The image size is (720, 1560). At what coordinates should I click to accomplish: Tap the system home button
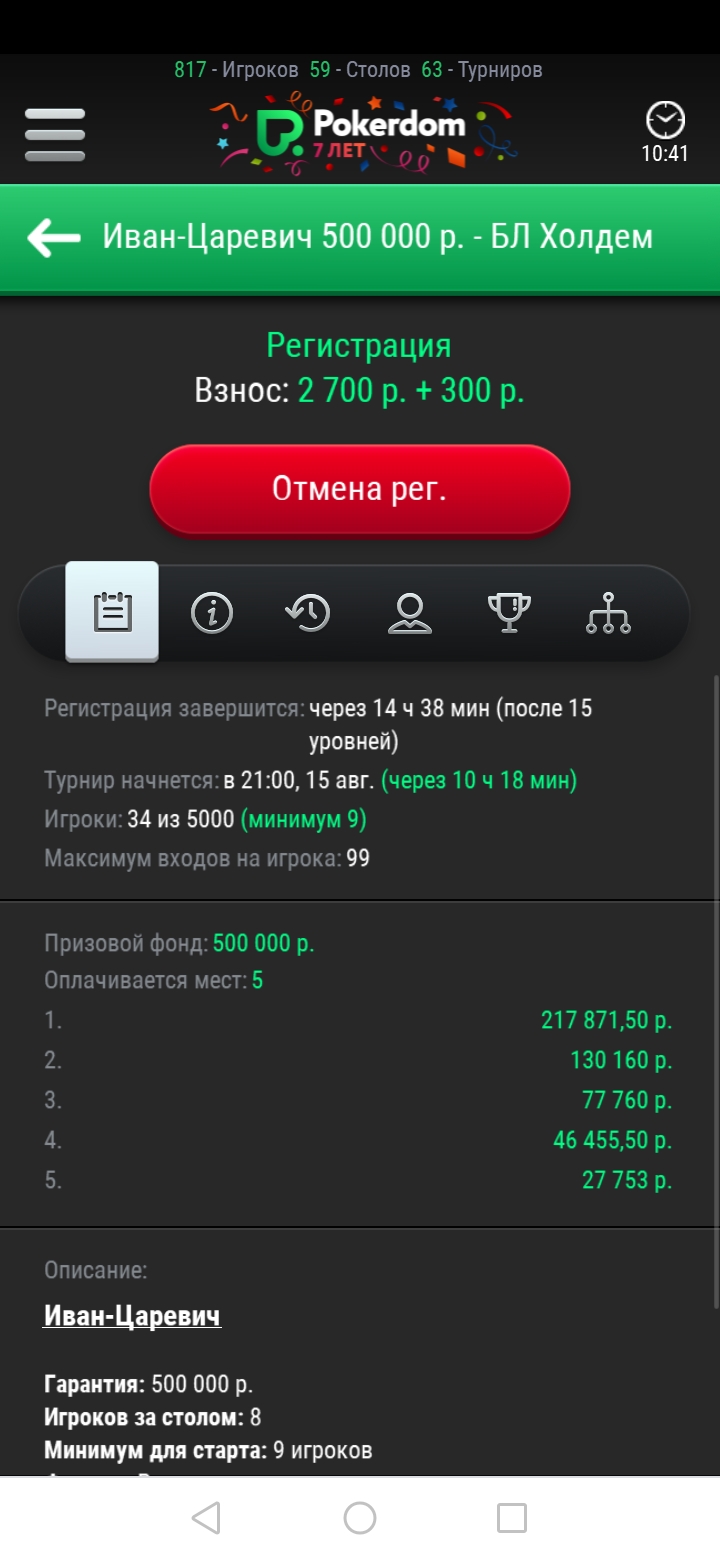pos(360,1518)
